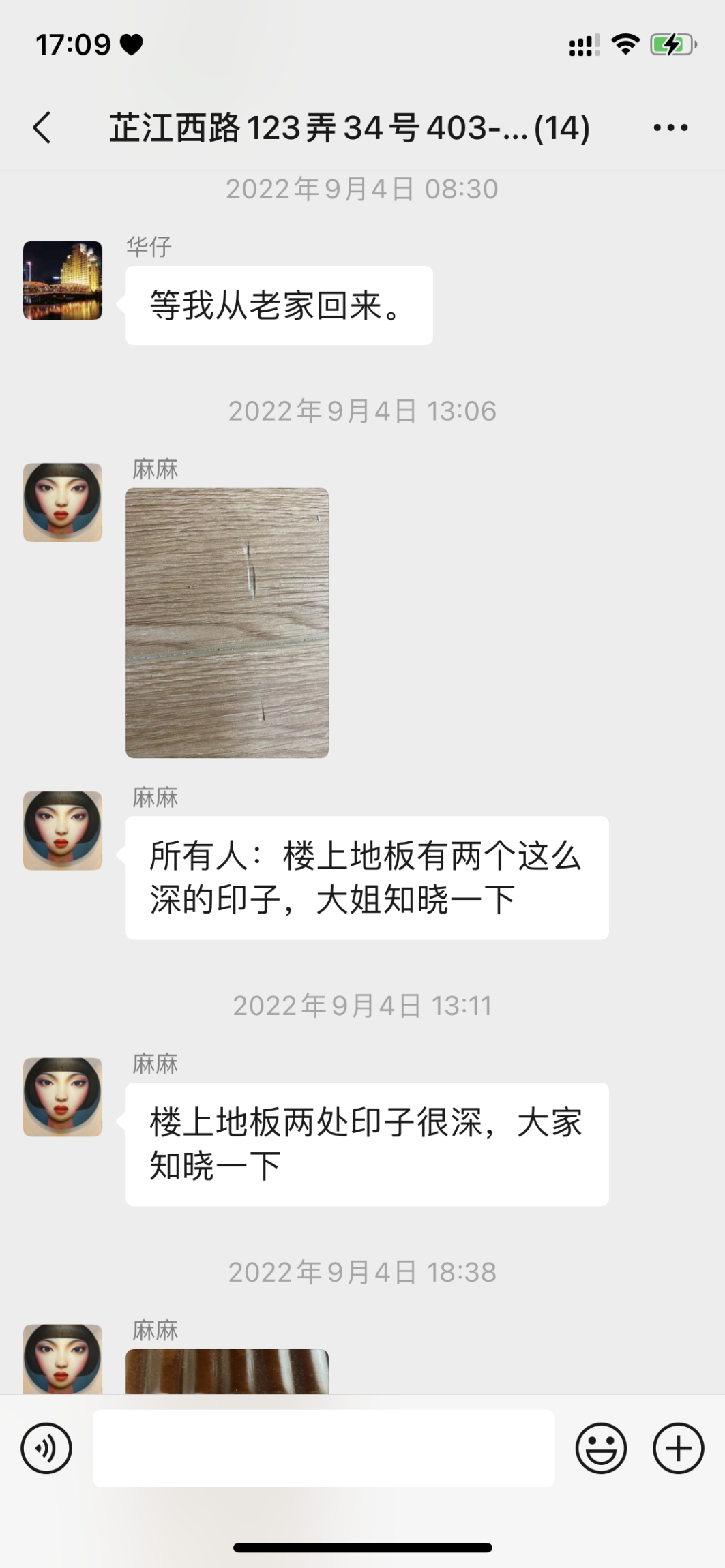Open the chat info three-dot menu
The width and height of the screenshot is (725, 1568).
(x=670, y=127)
